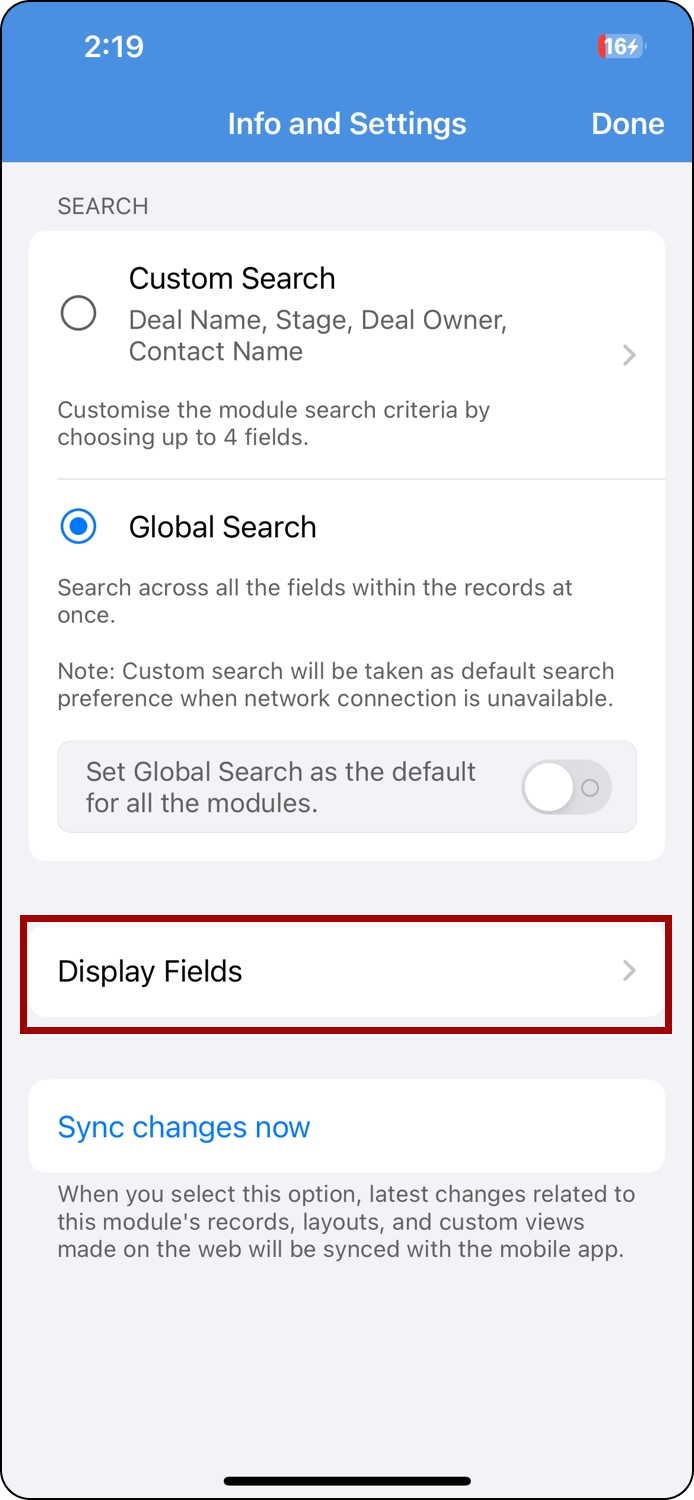Image resolution: width=694 pixels, height=1500 pixels.
Task: Select the Custom Search option
Action: 79,314
